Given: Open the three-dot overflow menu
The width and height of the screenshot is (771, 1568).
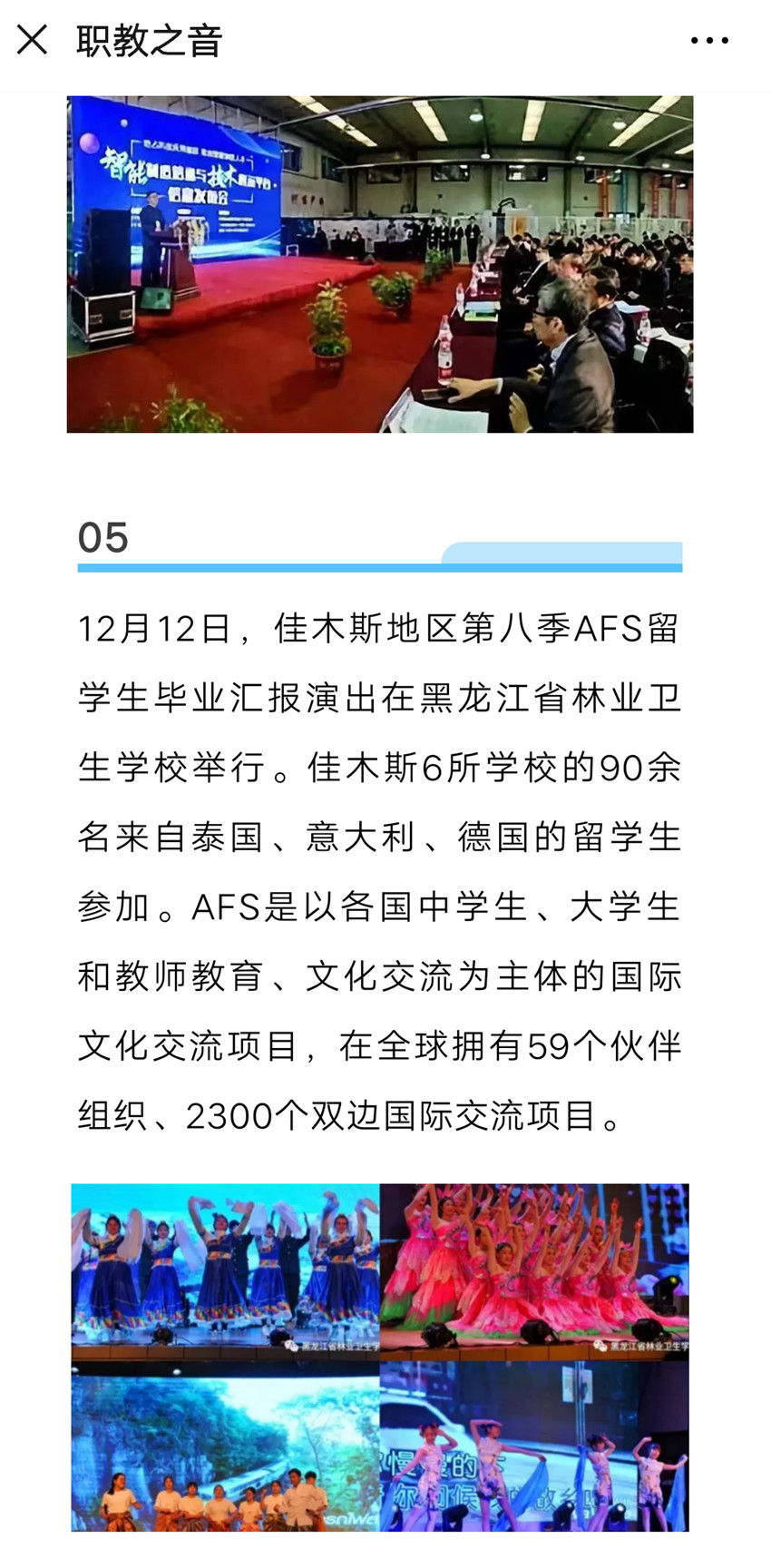Looking at the screenshot, I should [708, 41].
